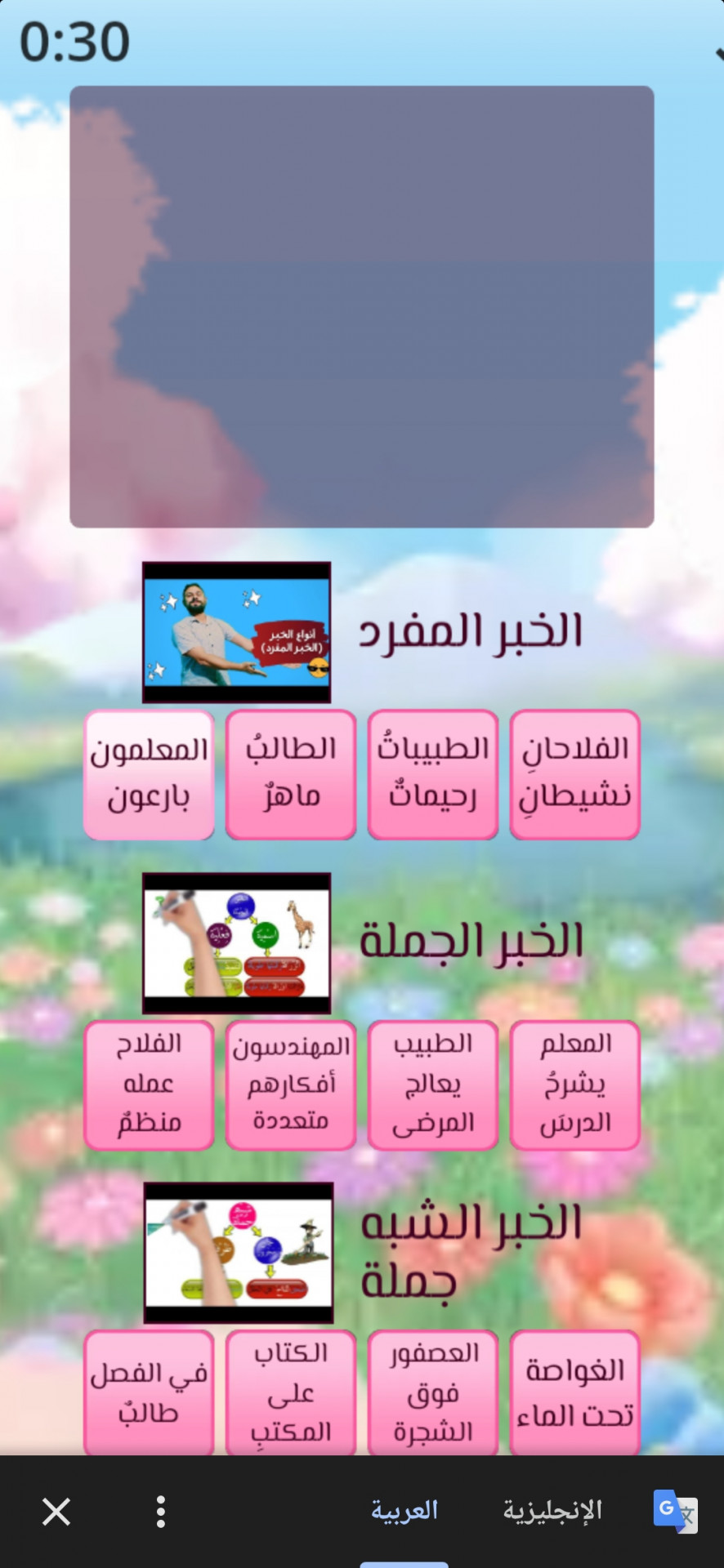Pick the المهندسون أفكارهم متعددة tile
724x1568 pixels.
coord(291,1085)
